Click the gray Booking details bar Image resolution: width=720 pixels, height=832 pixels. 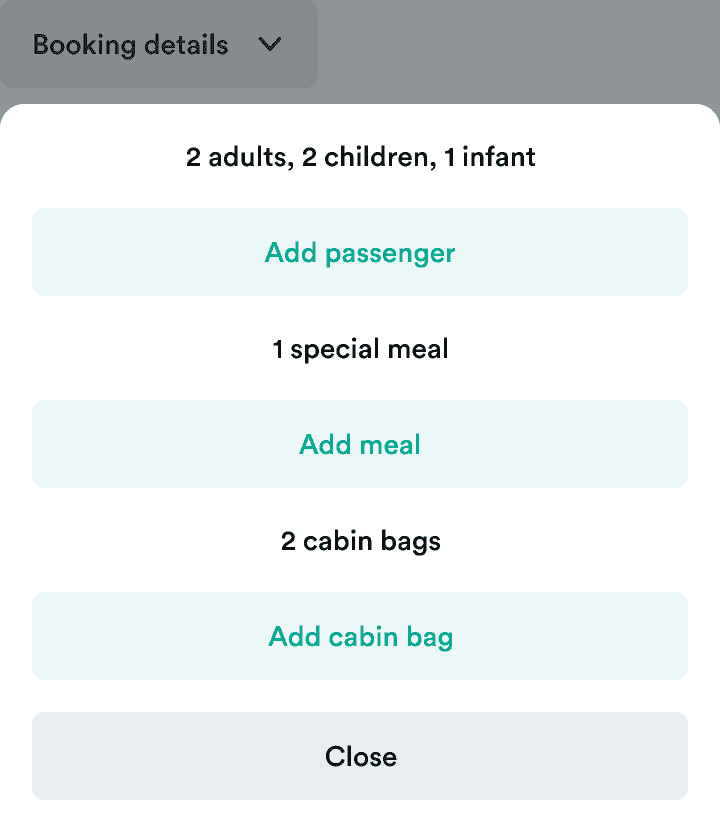[x=159, y=44]
